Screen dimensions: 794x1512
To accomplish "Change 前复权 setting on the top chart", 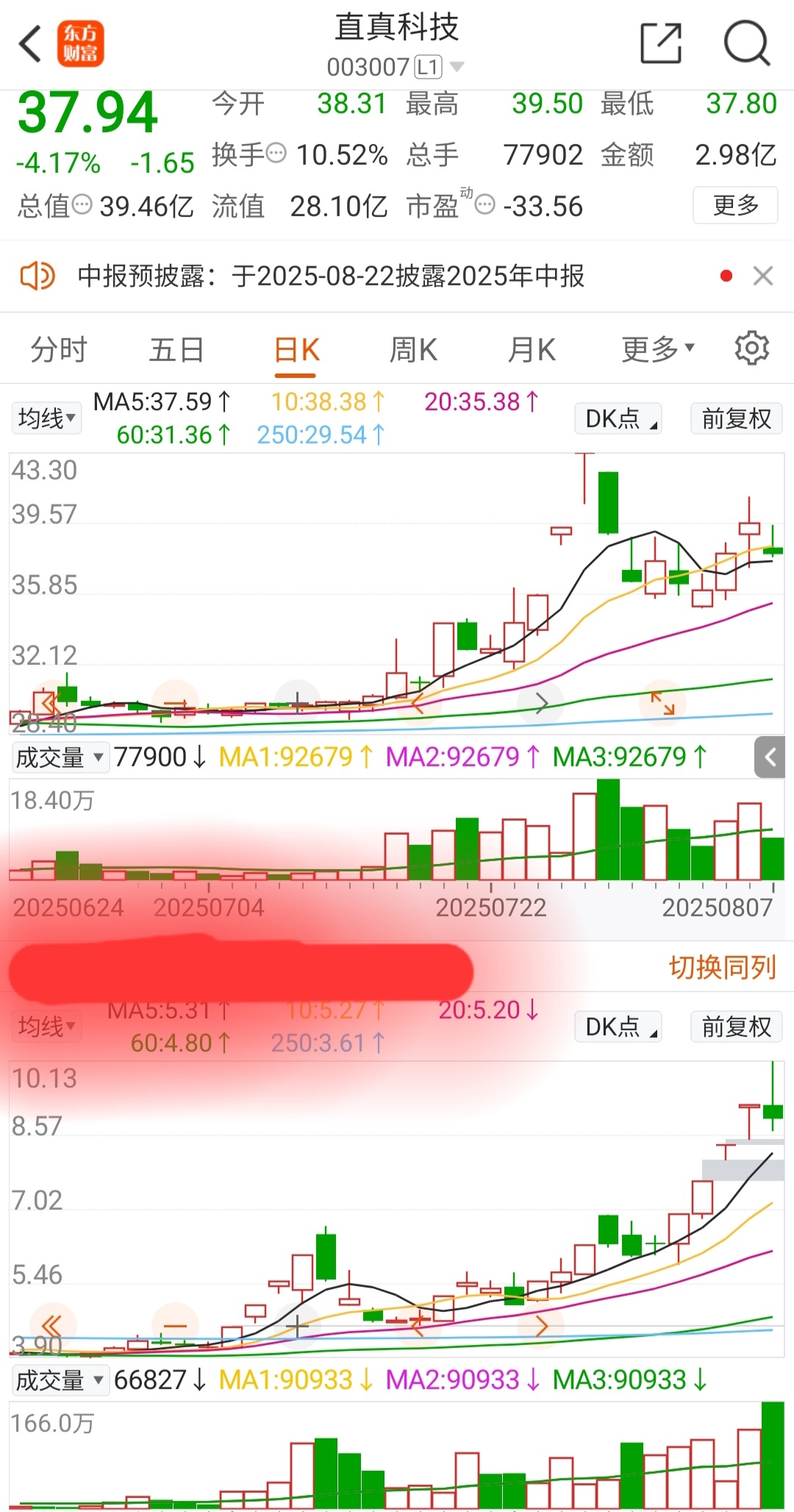I will 737,418.
